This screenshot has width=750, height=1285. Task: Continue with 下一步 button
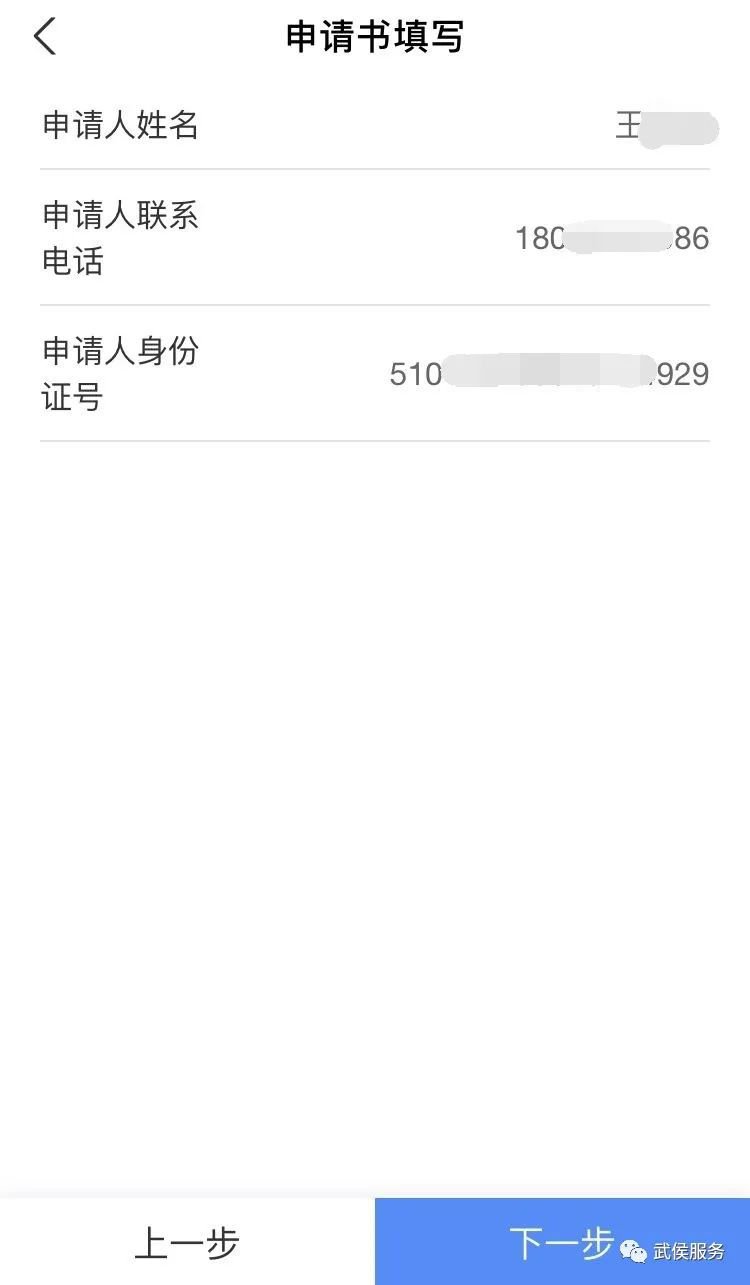point(561,1243)
